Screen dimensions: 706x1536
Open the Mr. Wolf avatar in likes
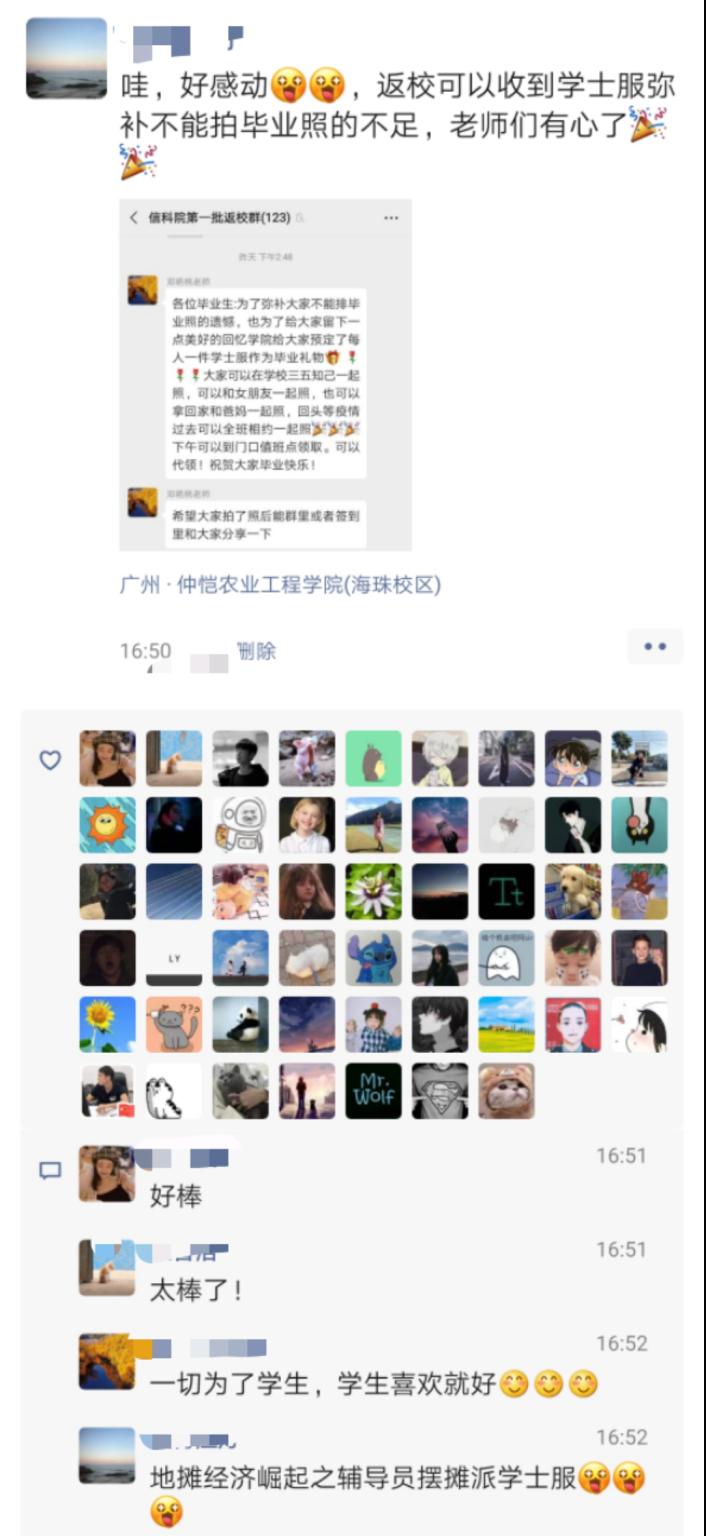pos(373,1091)
